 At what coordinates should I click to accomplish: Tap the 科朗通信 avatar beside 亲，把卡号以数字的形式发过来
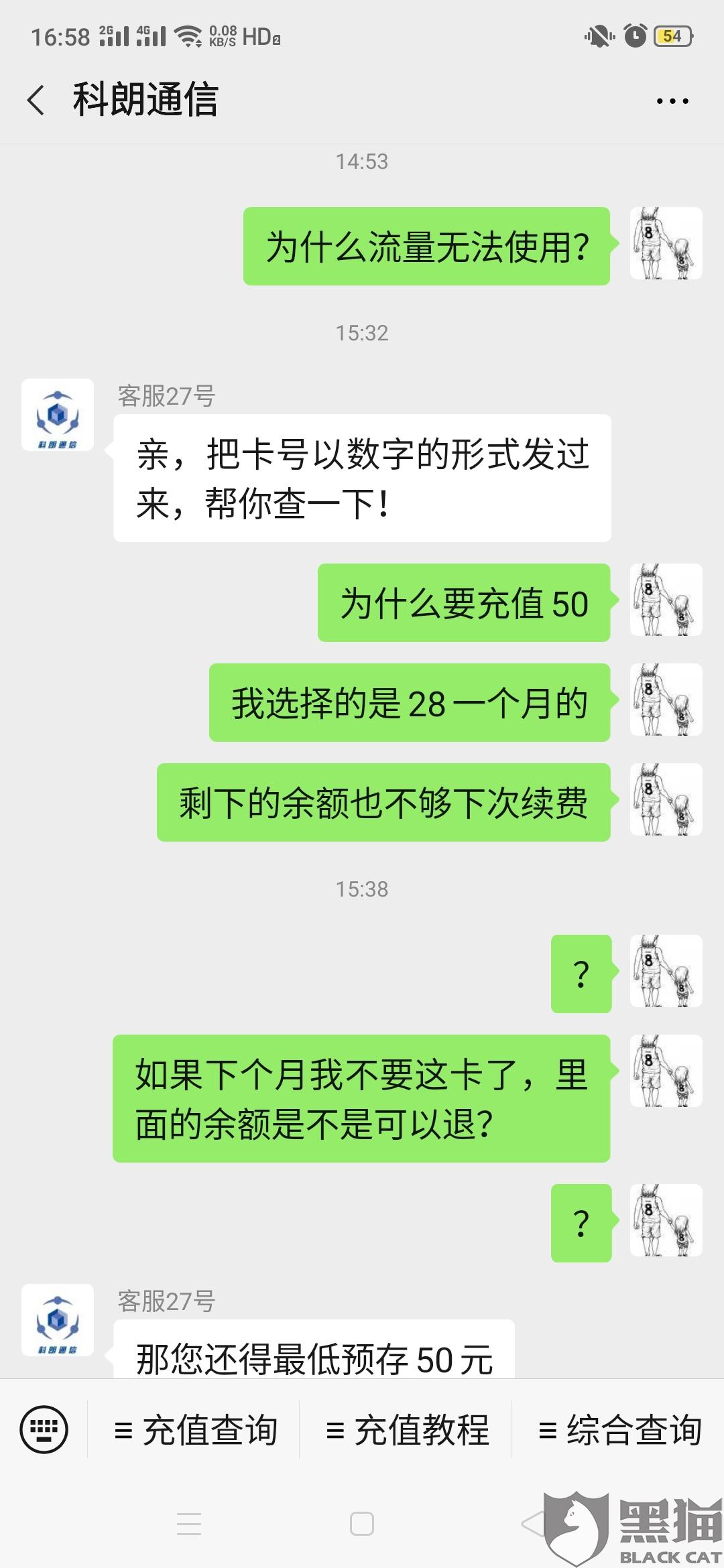coord(58,415)
